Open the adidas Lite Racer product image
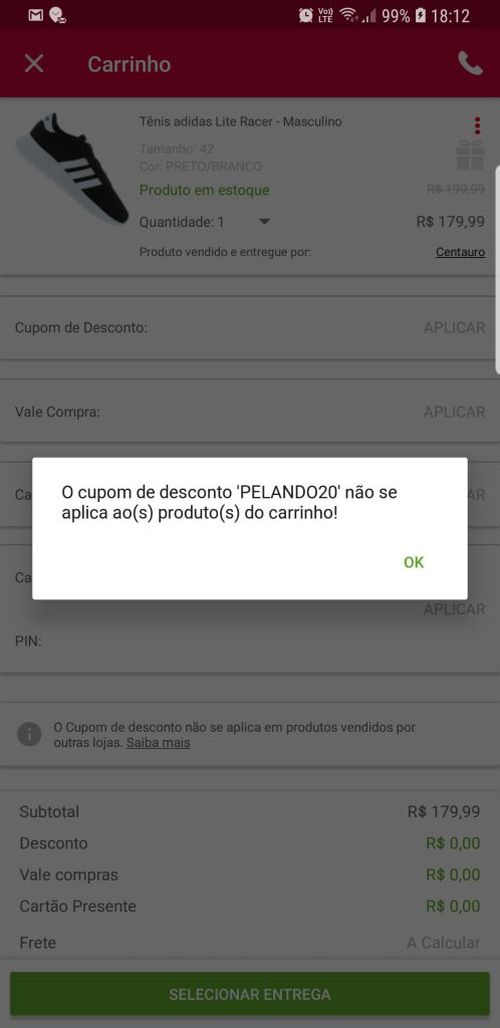 click(72, 168)
